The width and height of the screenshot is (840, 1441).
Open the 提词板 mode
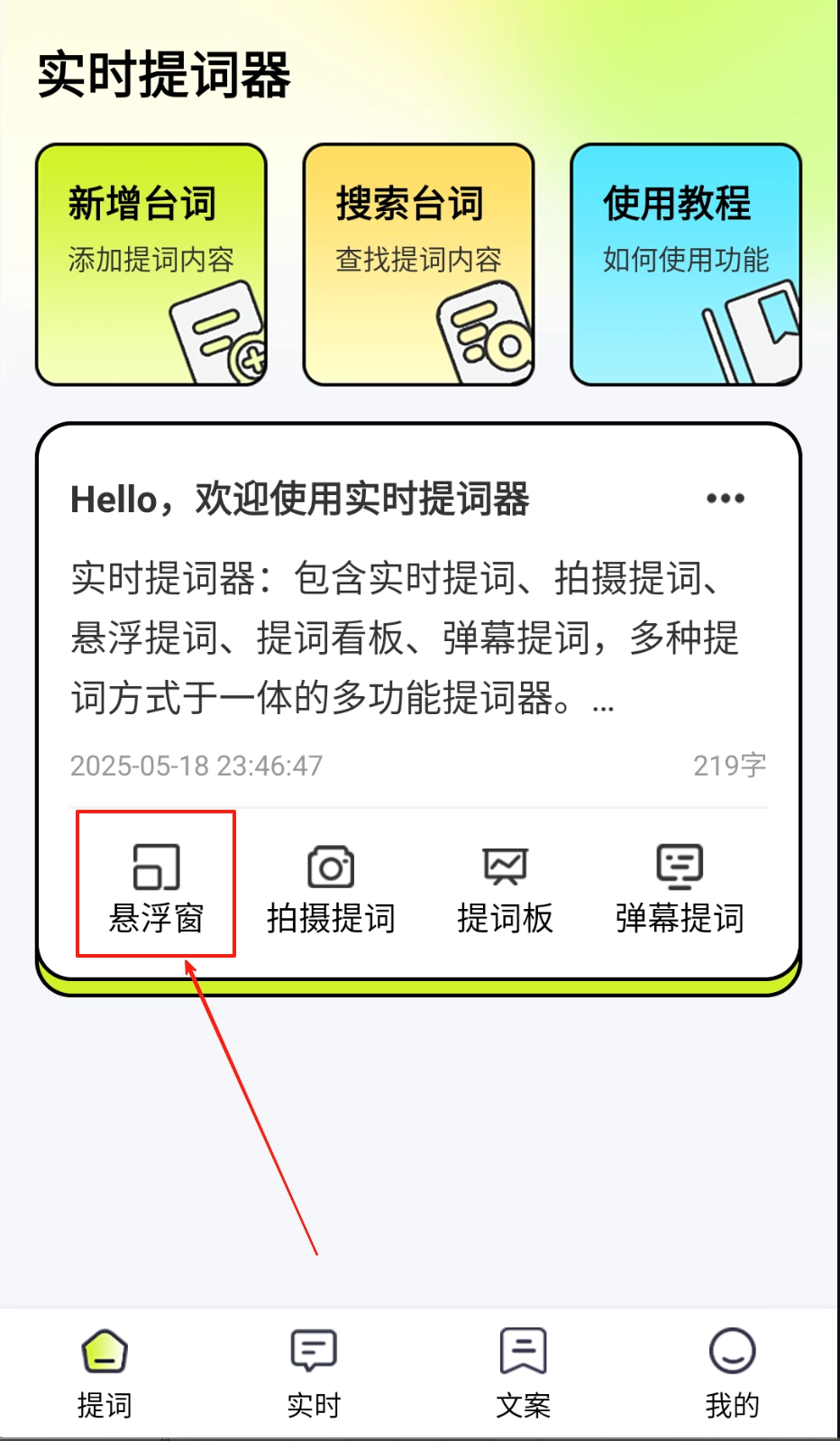coord(505,887)
